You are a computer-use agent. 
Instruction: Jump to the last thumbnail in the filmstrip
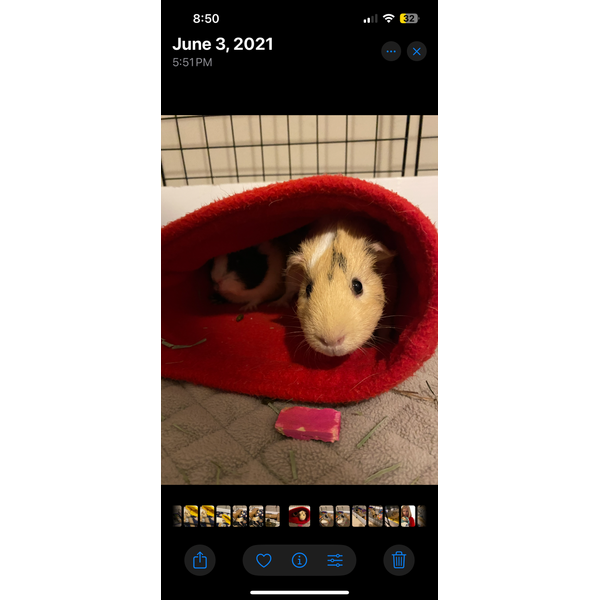[418, 515]
